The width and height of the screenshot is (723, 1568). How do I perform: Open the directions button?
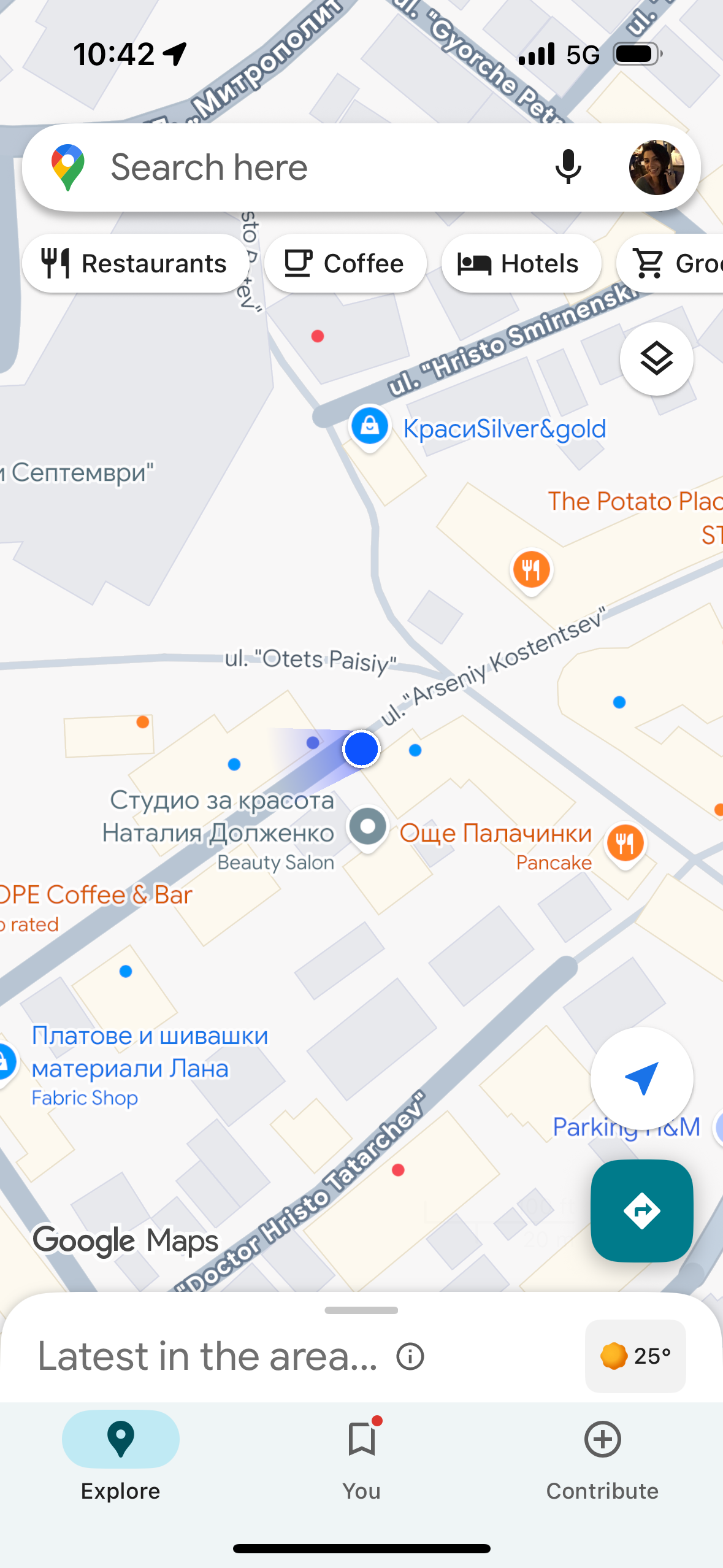click(x=641, y=1210)
